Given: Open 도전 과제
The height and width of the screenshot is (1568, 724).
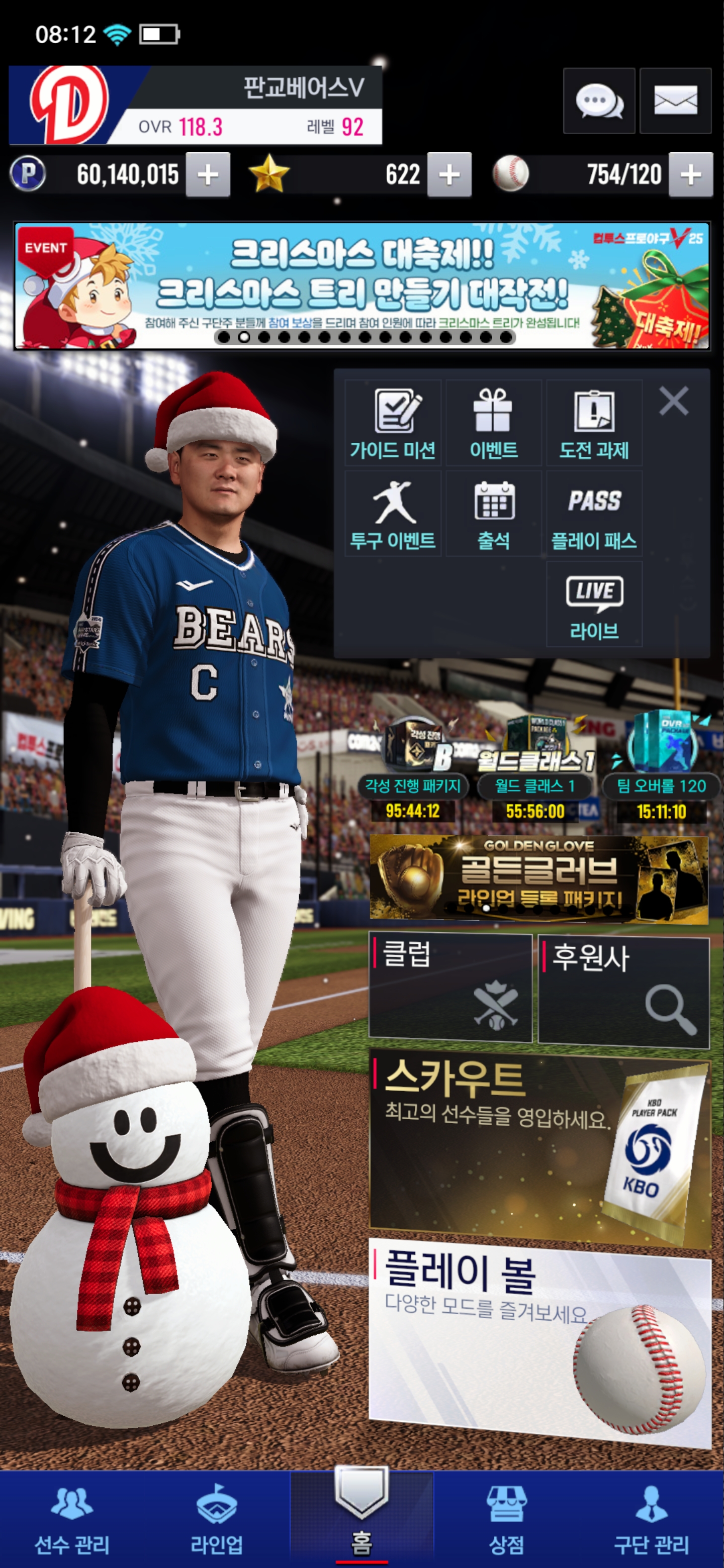Looking at the screenshot, I should click(x=594, y=424).
